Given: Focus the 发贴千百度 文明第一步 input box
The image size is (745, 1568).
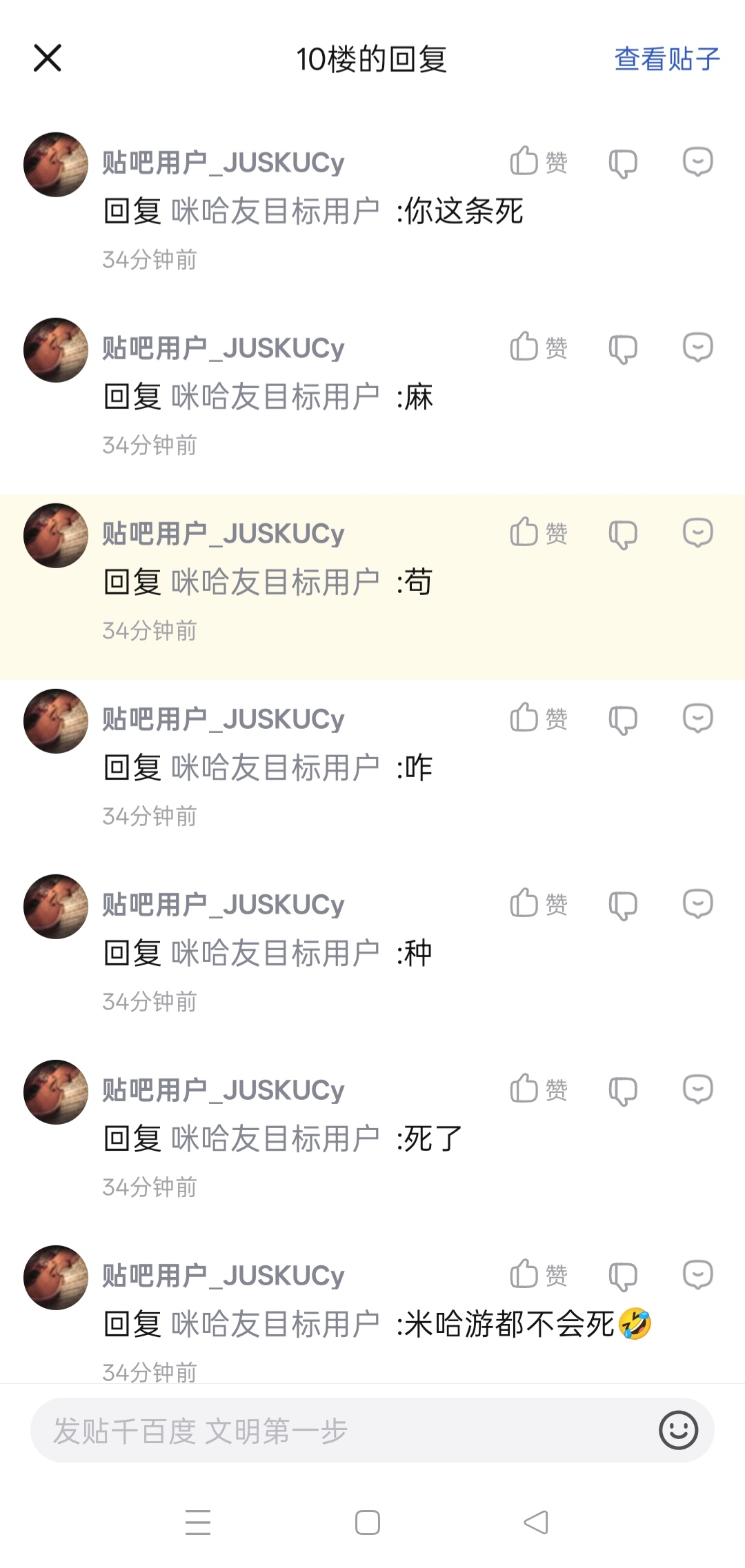Looking at the screenshot, I should click(341, 1431).
